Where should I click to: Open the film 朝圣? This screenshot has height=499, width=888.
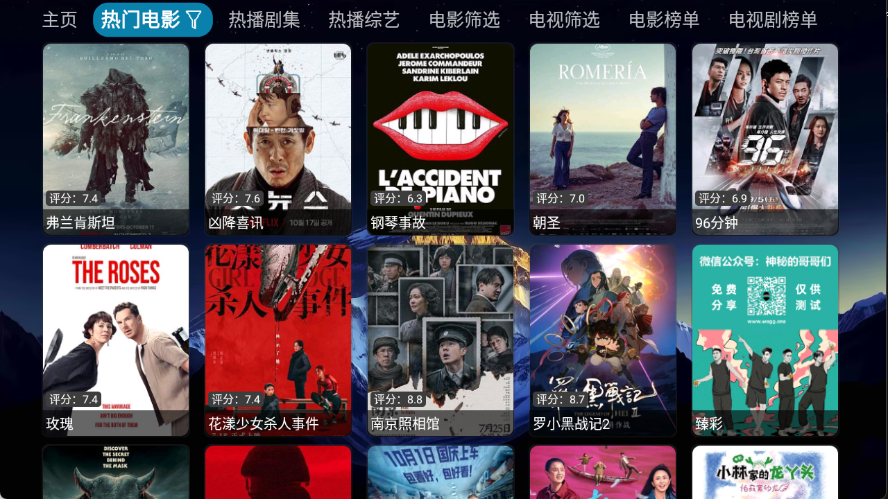pyautogui.click(x=603, y=138)
